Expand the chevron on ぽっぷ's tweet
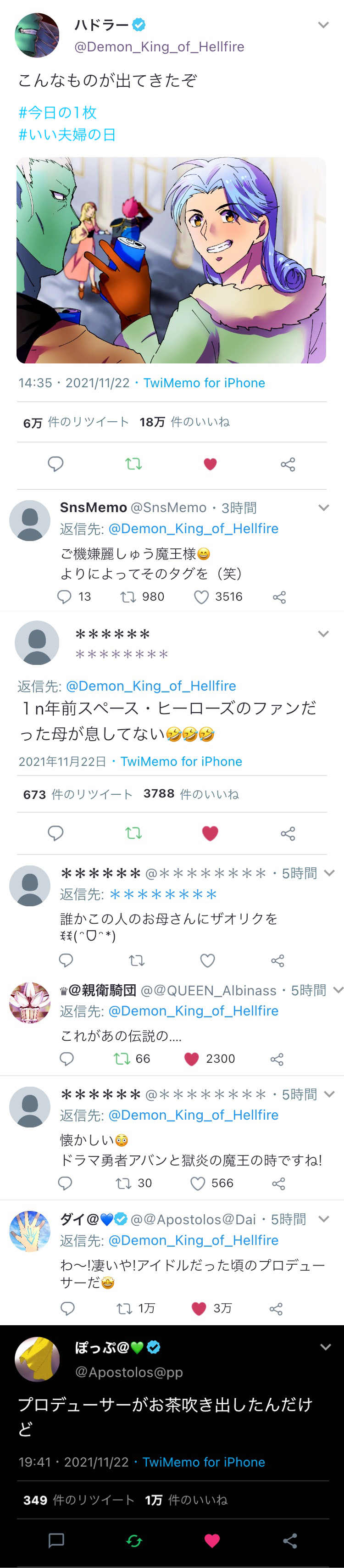Viewport: 344px width, 1568px height. point(325,1347)
